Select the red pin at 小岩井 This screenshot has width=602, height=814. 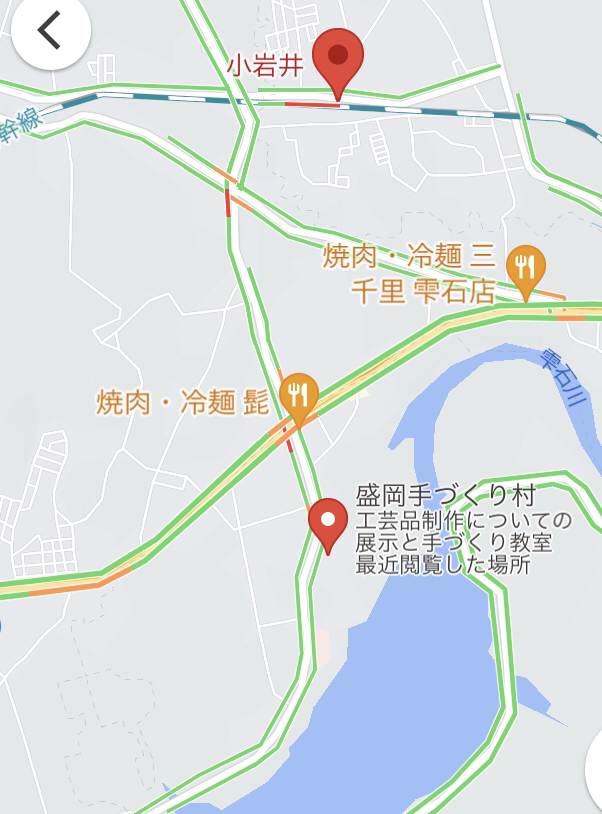338,58
